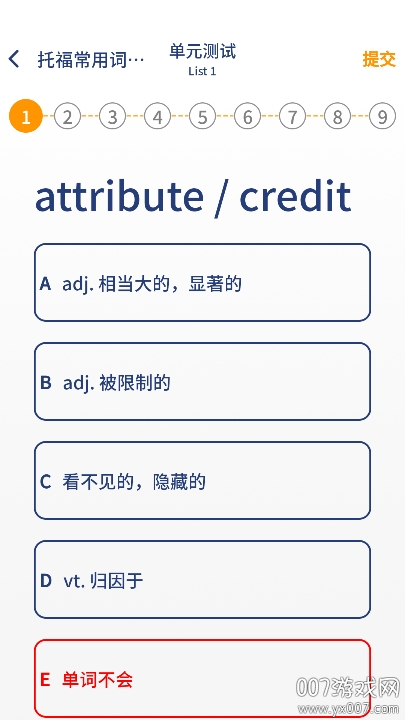Jump to question 3
This screenshot has height=720, width=405.
112,117
